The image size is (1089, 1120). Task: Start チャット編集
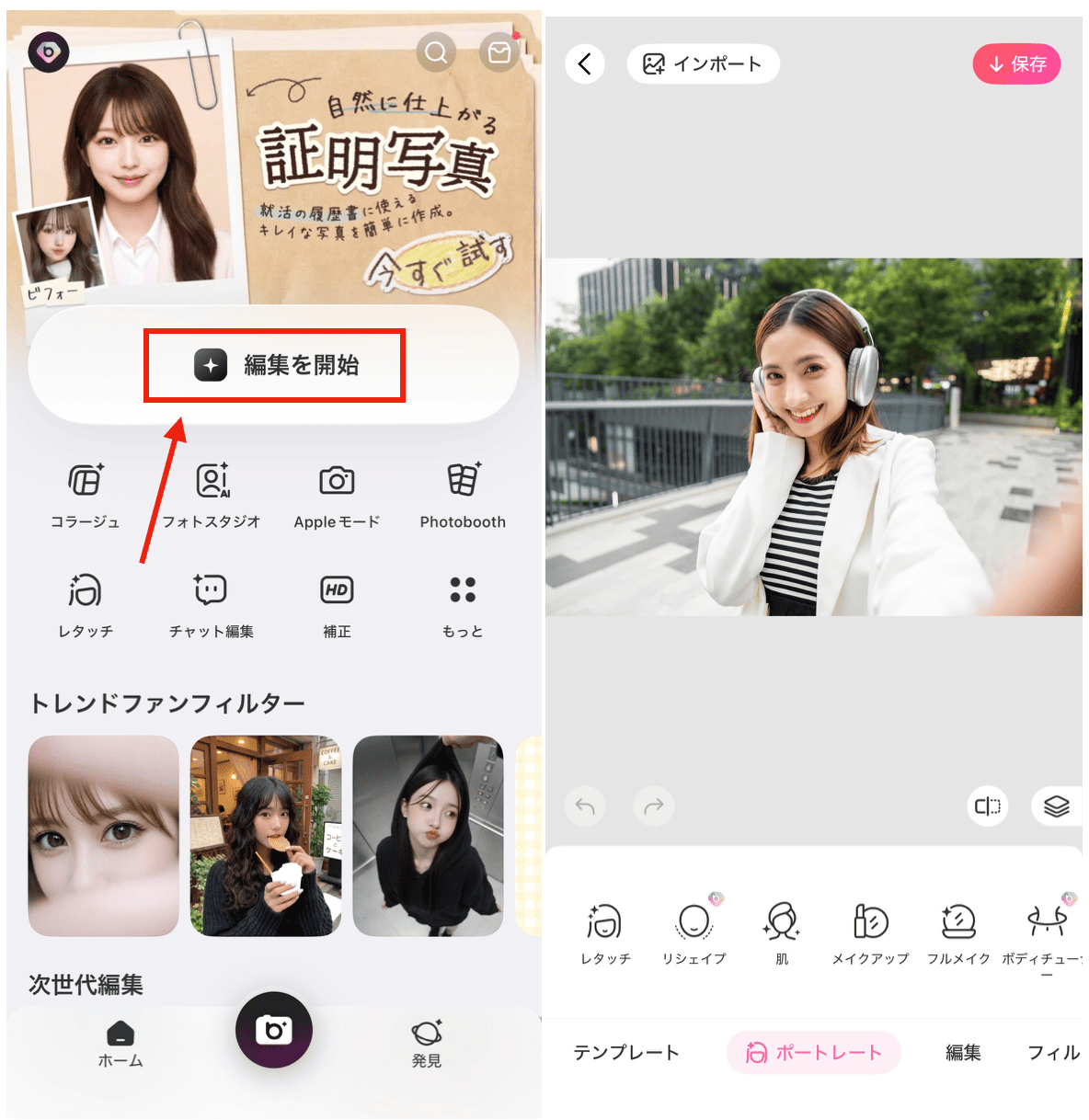(x=212, y=605)
